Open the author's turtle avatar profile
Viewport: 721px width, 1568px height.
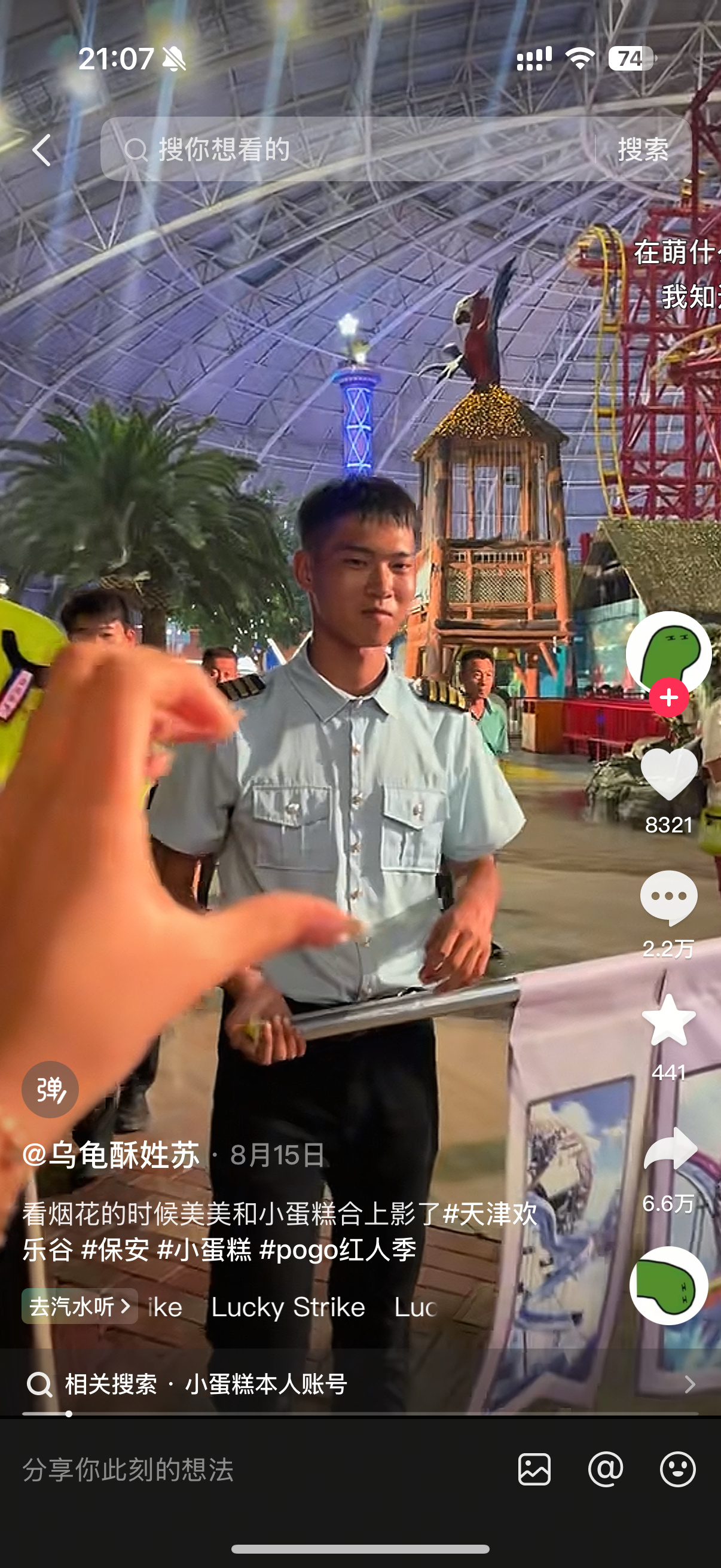[668, 651]
